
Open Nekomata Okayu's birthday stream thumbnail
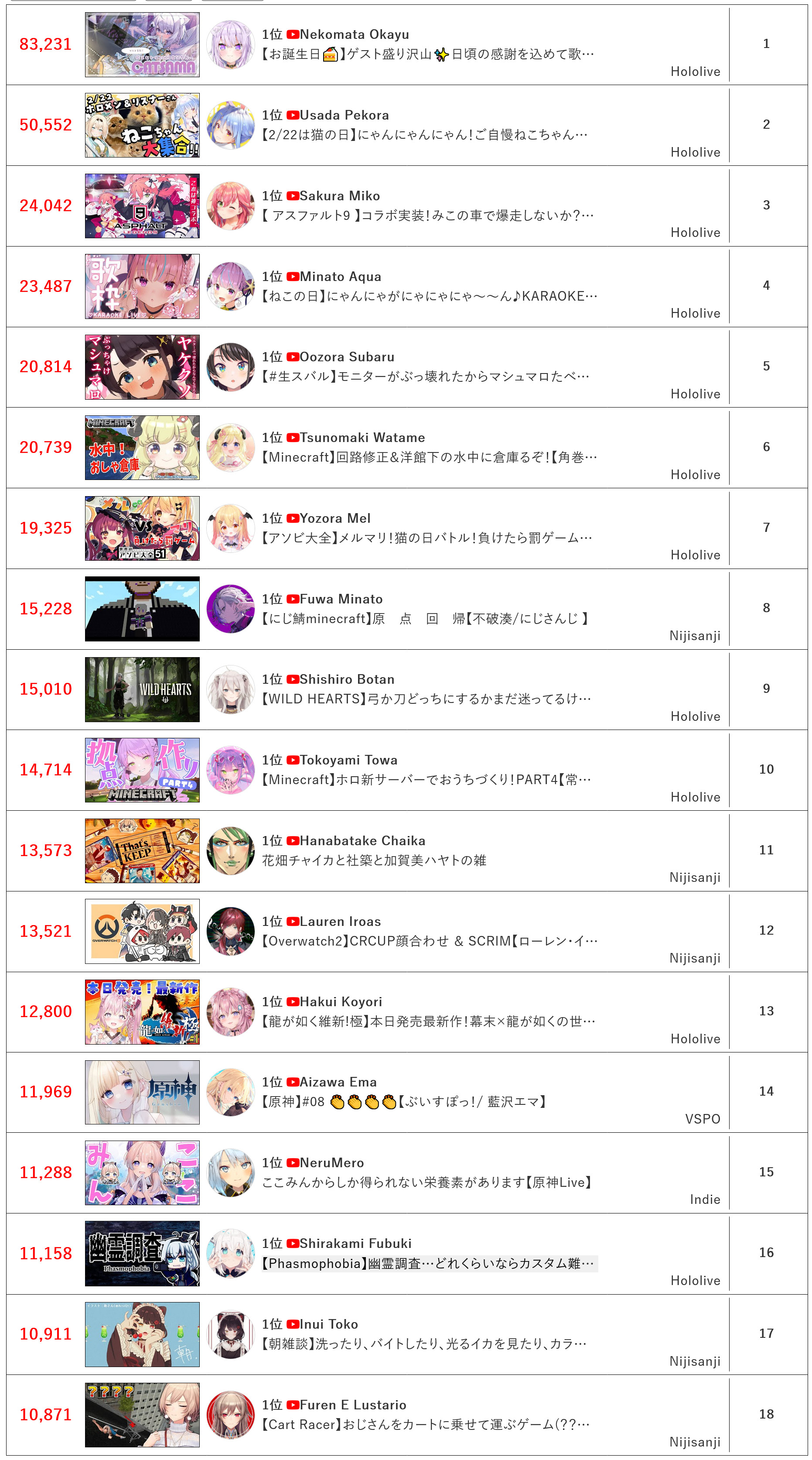point(142,45)
